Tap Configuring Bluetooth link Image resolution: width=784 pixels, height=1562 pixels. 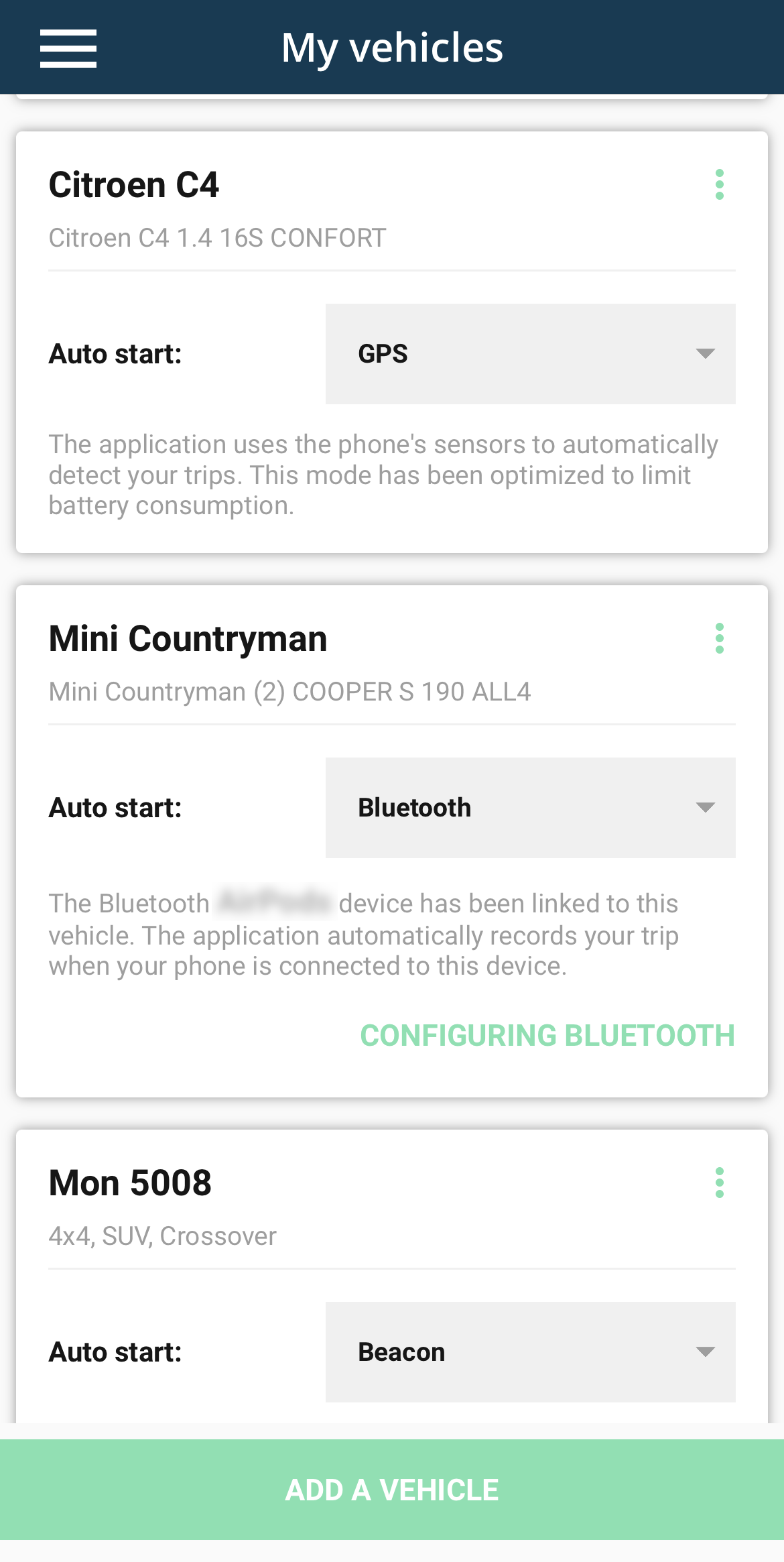click(547, 1036)
